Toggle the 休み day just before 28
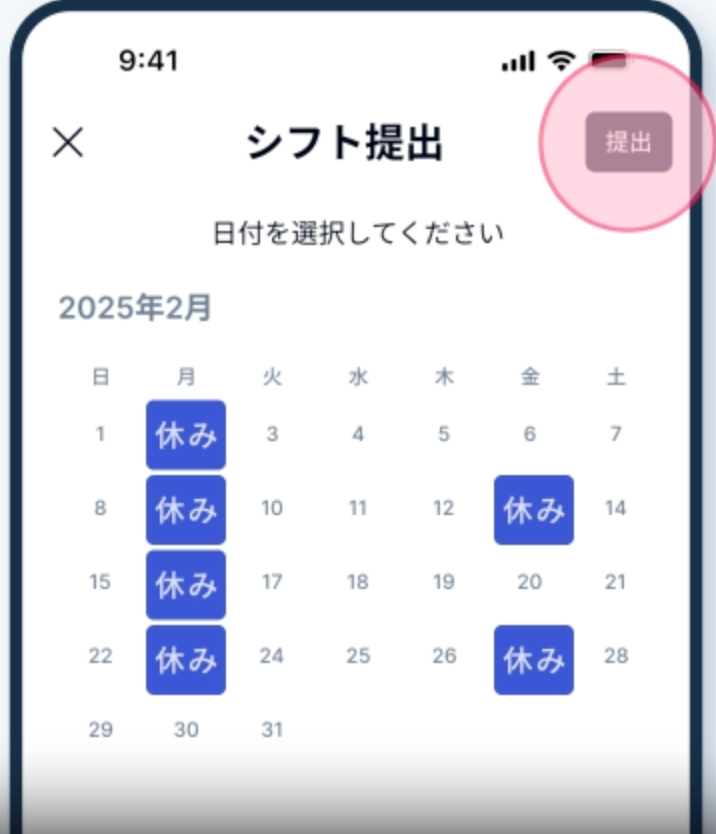The width and height of the screenshot is (716, 834). point(533,660)
